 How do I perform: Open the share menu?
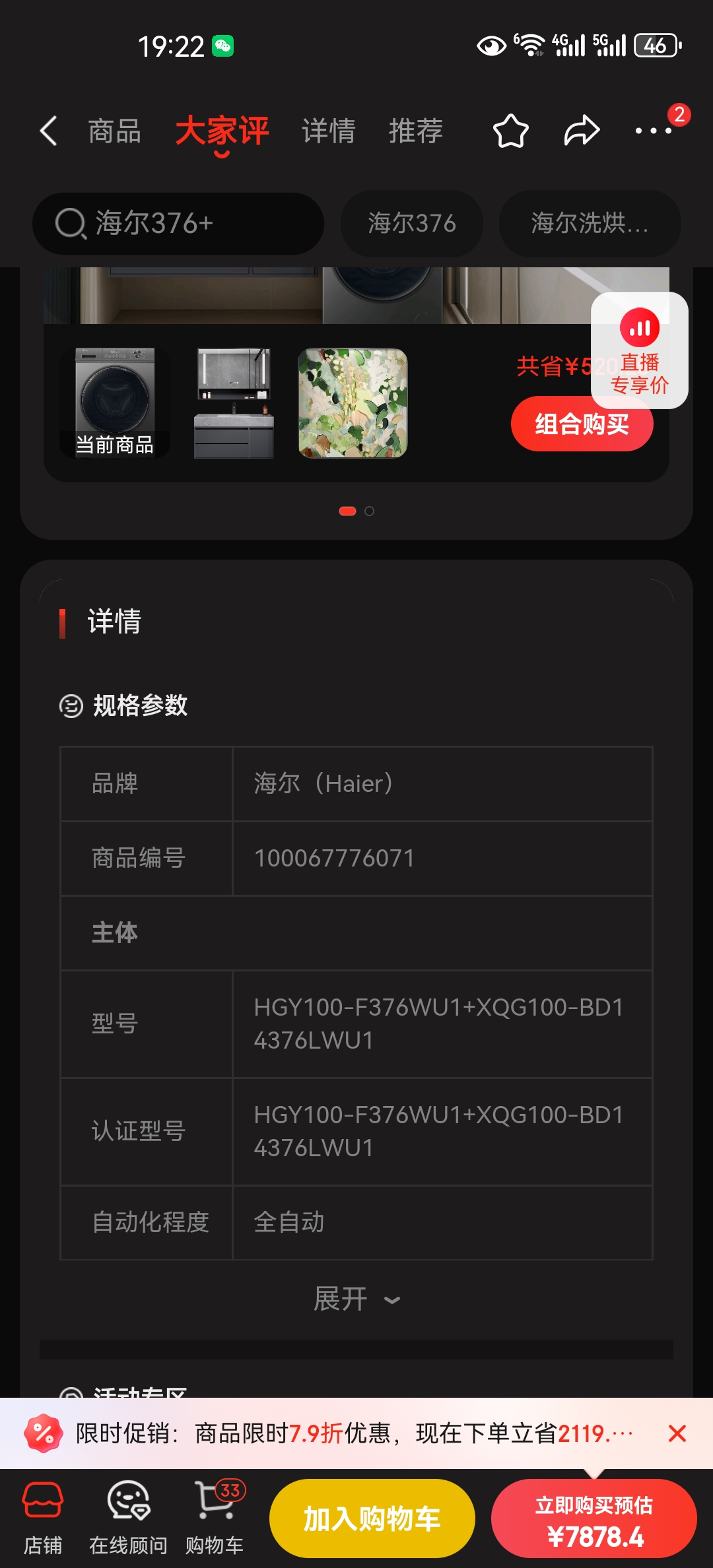[580, 130]
